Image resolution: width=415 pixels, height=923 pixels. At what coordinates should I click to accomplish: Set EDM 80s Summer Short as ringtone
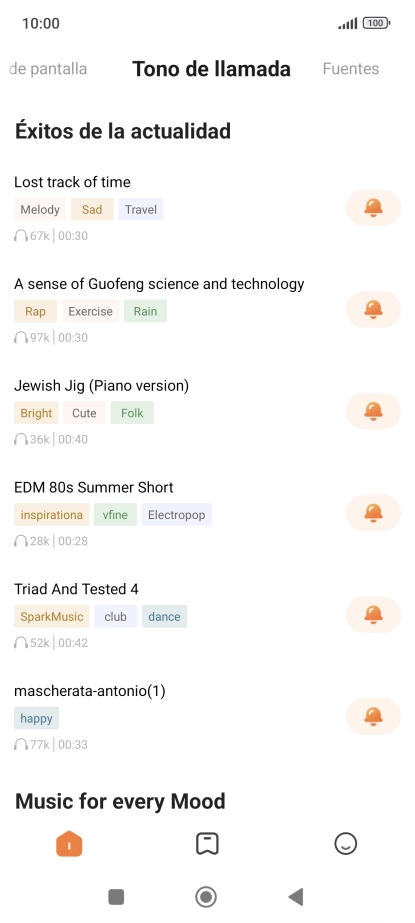[x=373, y=513]
